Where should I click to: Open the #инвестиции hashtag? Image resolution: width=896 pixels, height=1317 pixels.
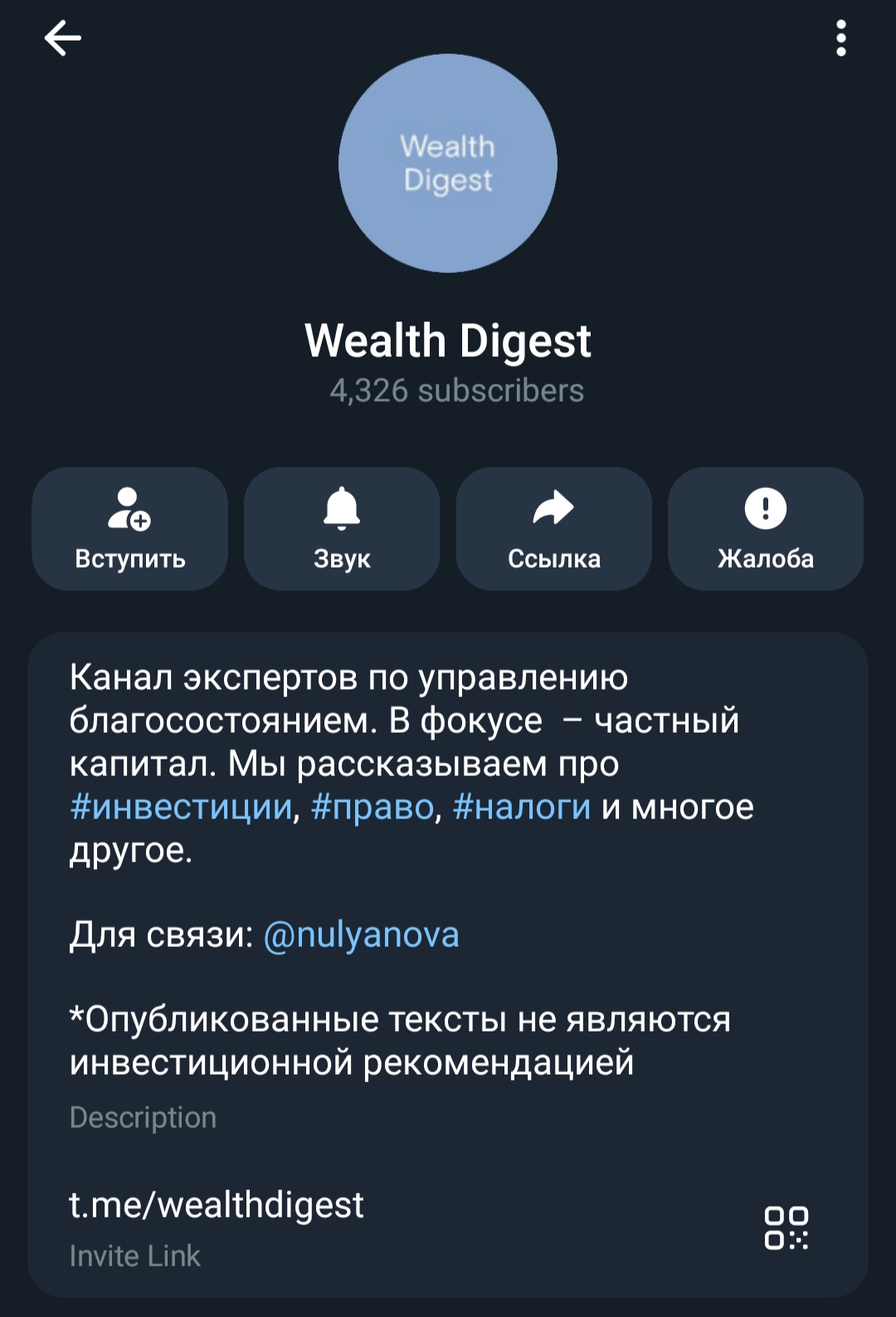tap(181, 807)
